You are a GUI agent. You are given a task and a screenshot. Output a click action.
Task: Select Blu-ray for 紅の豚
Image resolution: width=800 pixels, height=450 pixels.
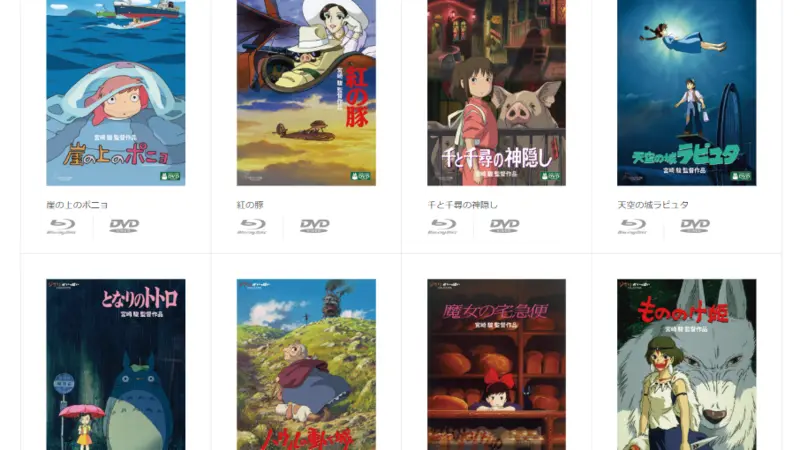point(252,226)
